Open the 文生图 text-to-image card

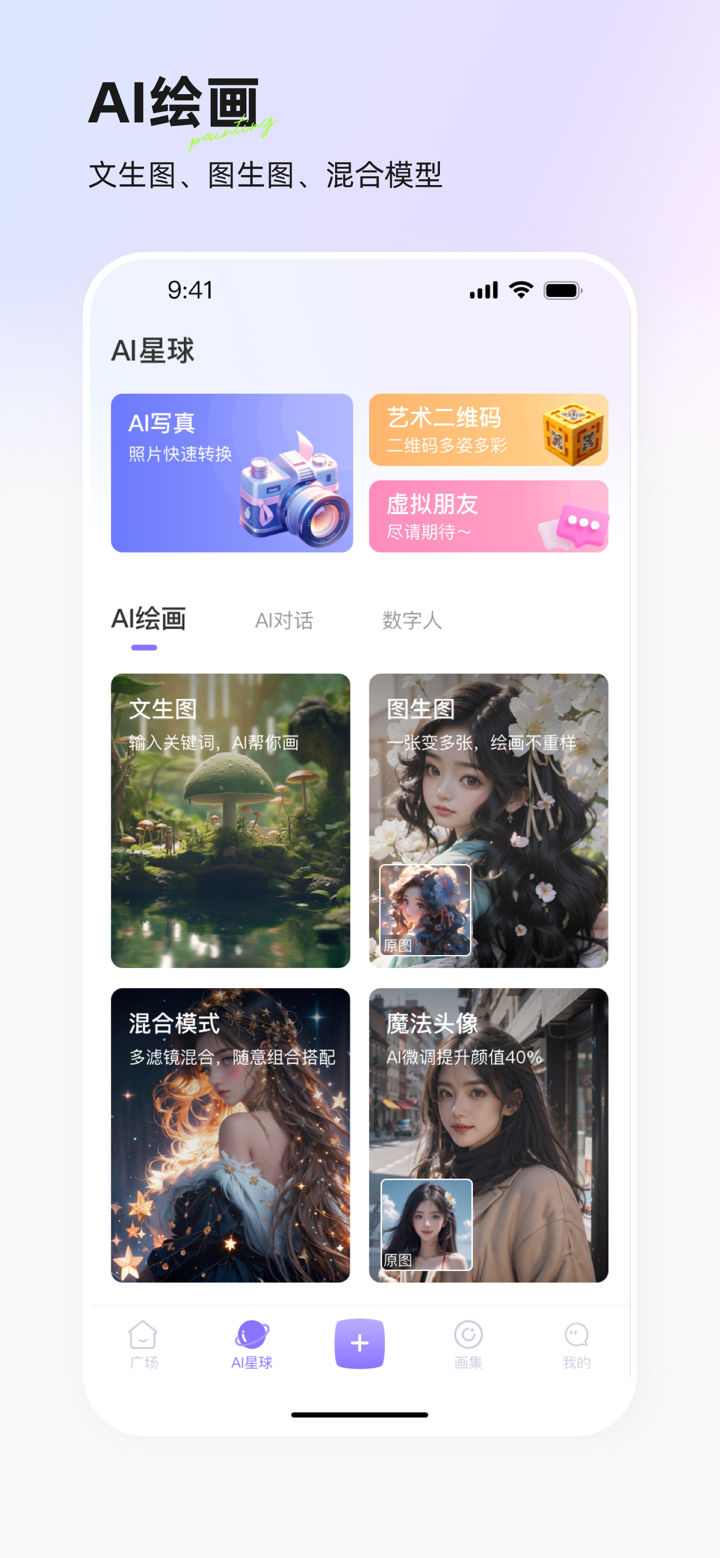point(230,820)
